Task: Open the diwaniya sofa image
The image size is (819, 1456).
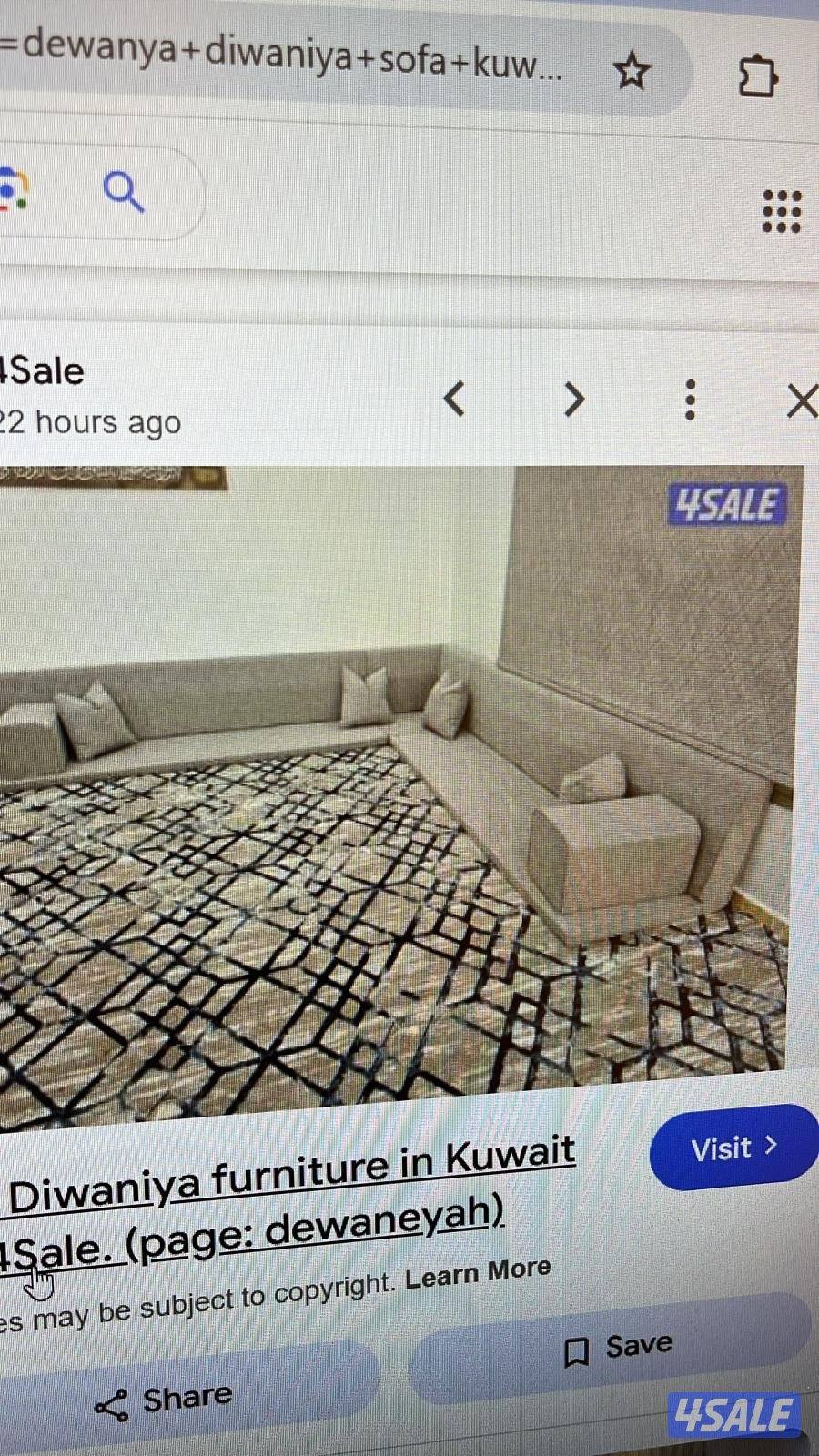Action: [391, 783]
